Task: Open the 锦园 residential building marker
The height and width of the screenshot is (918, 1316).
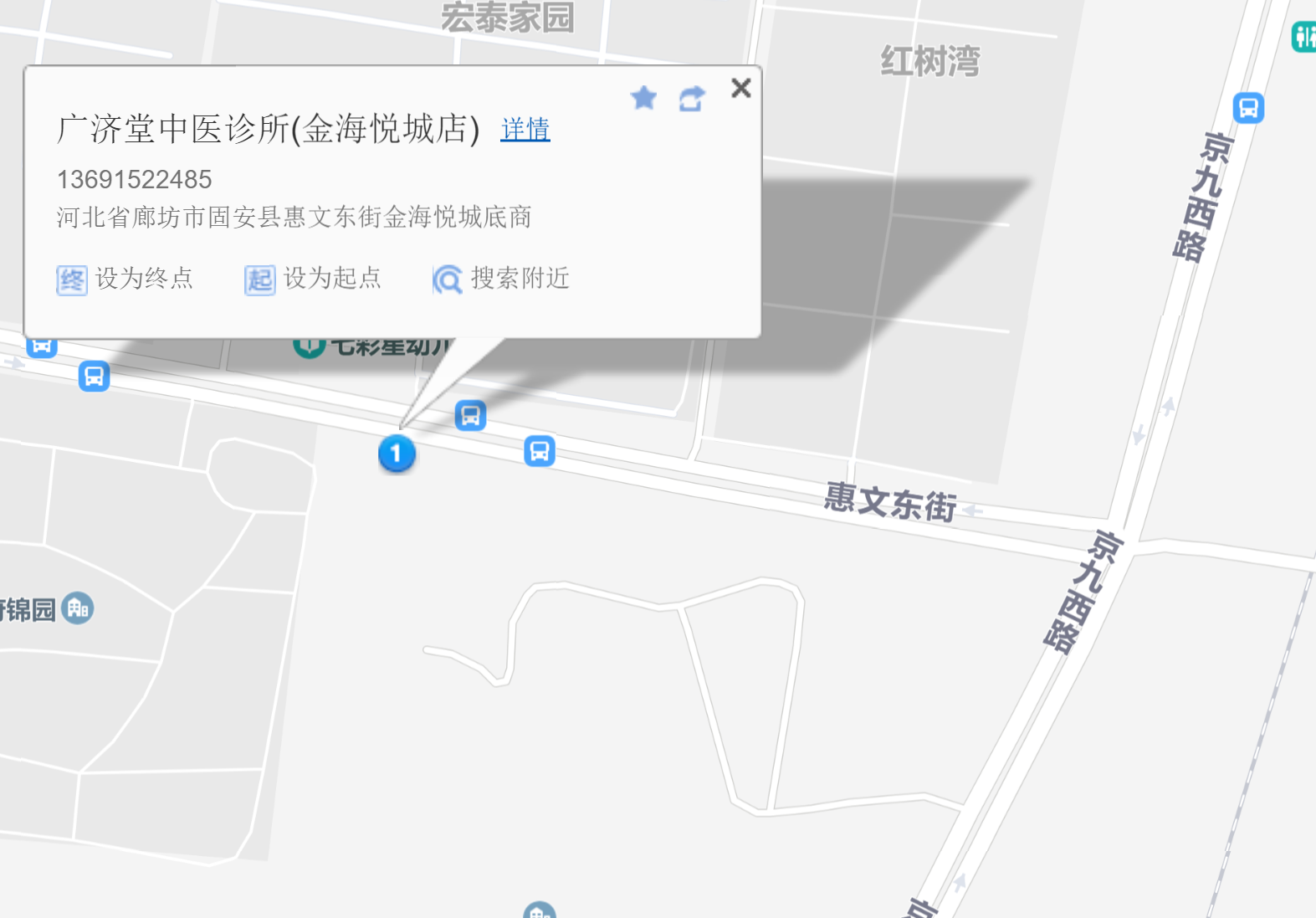Action: coord(78,608)
